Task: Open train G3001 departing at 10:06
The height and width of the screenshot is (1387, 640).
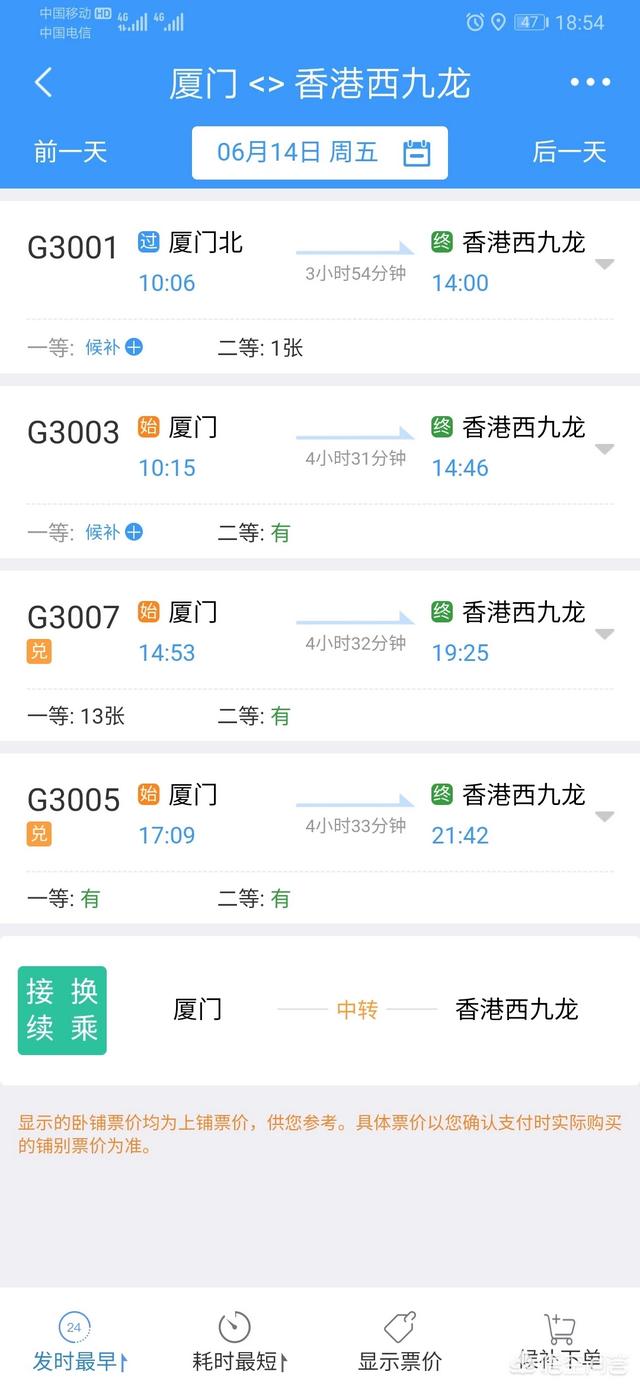Action: [x=300, y=262]
